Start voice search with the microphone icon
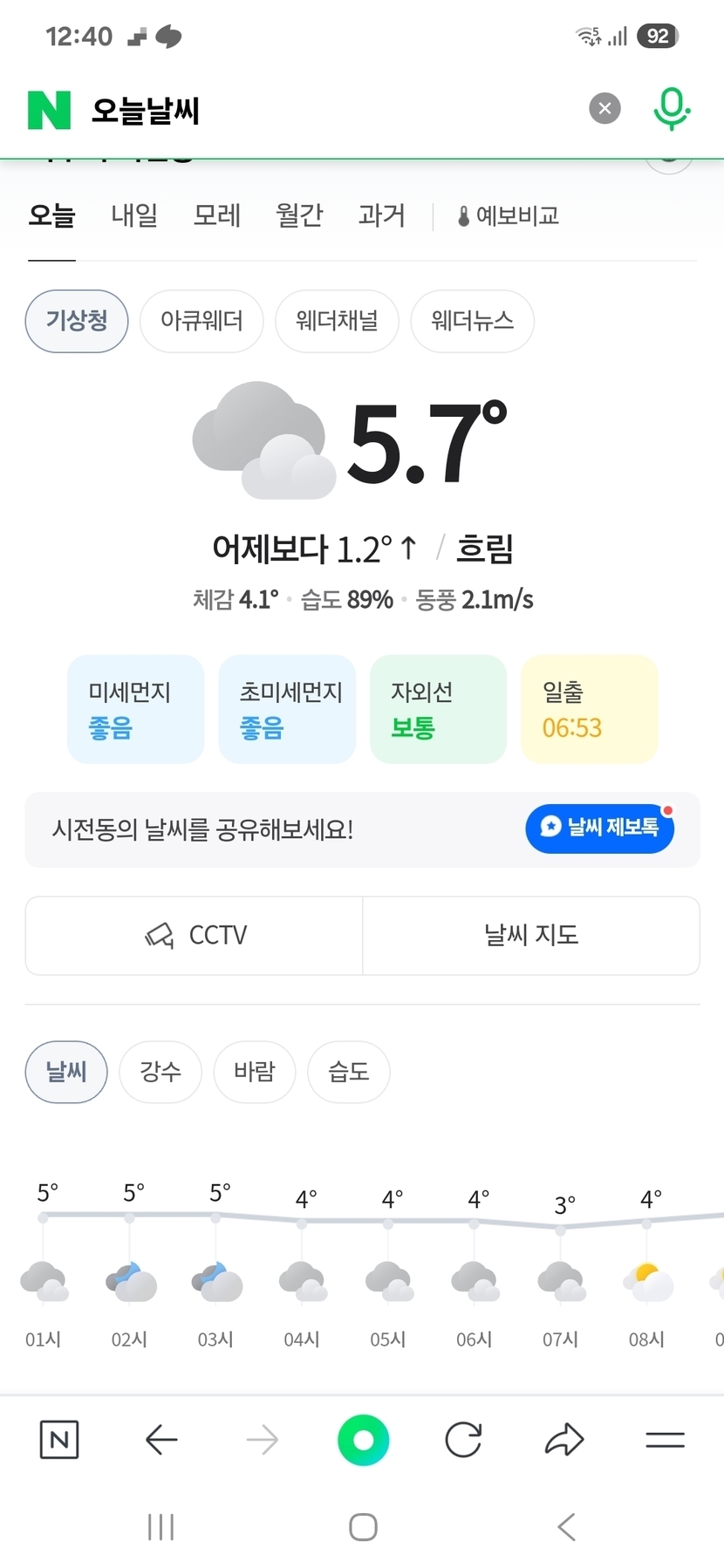Image resolution: width=724 pixels, height=1568 pixels. pyautogui.click(x=671, y=109)
